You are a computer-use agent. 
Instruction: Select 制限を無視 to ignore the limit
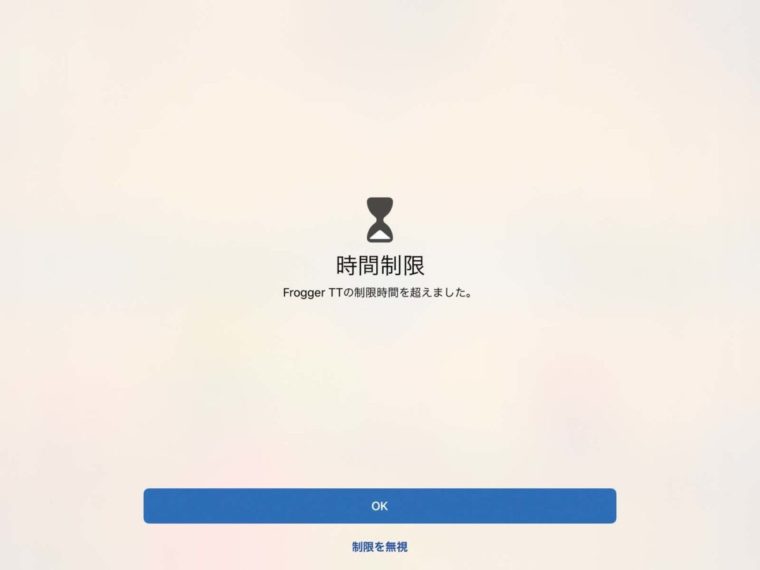tap(379, 547)
